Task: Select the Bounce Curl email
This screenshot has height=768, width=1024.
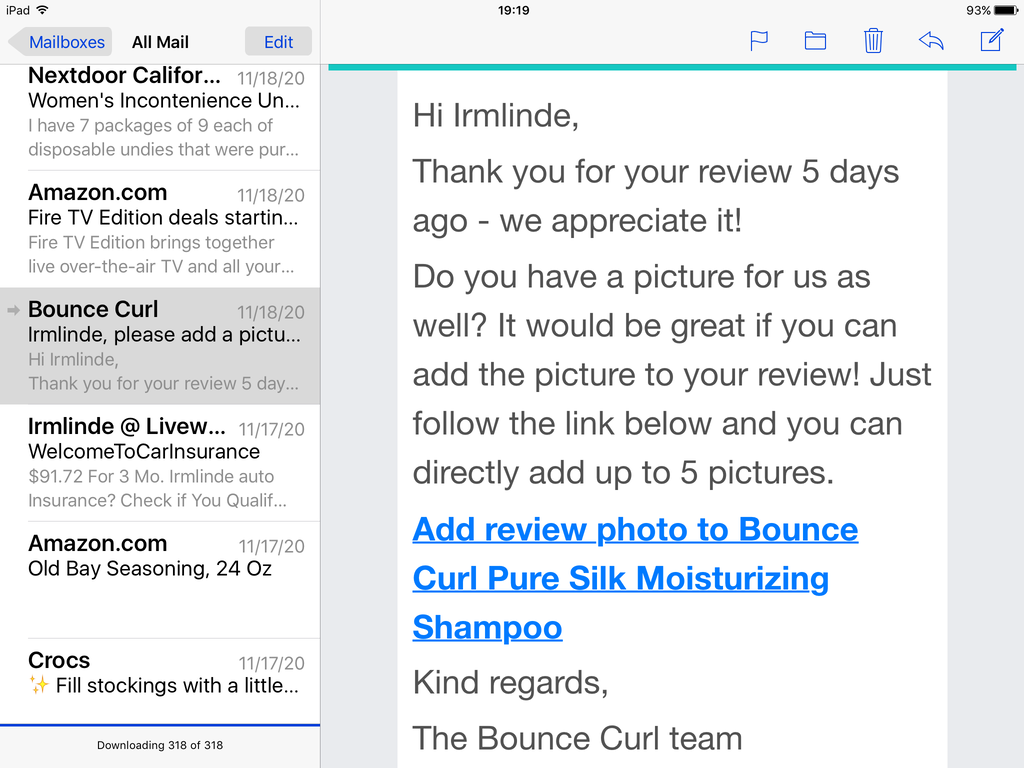Action: pos(160,346)
